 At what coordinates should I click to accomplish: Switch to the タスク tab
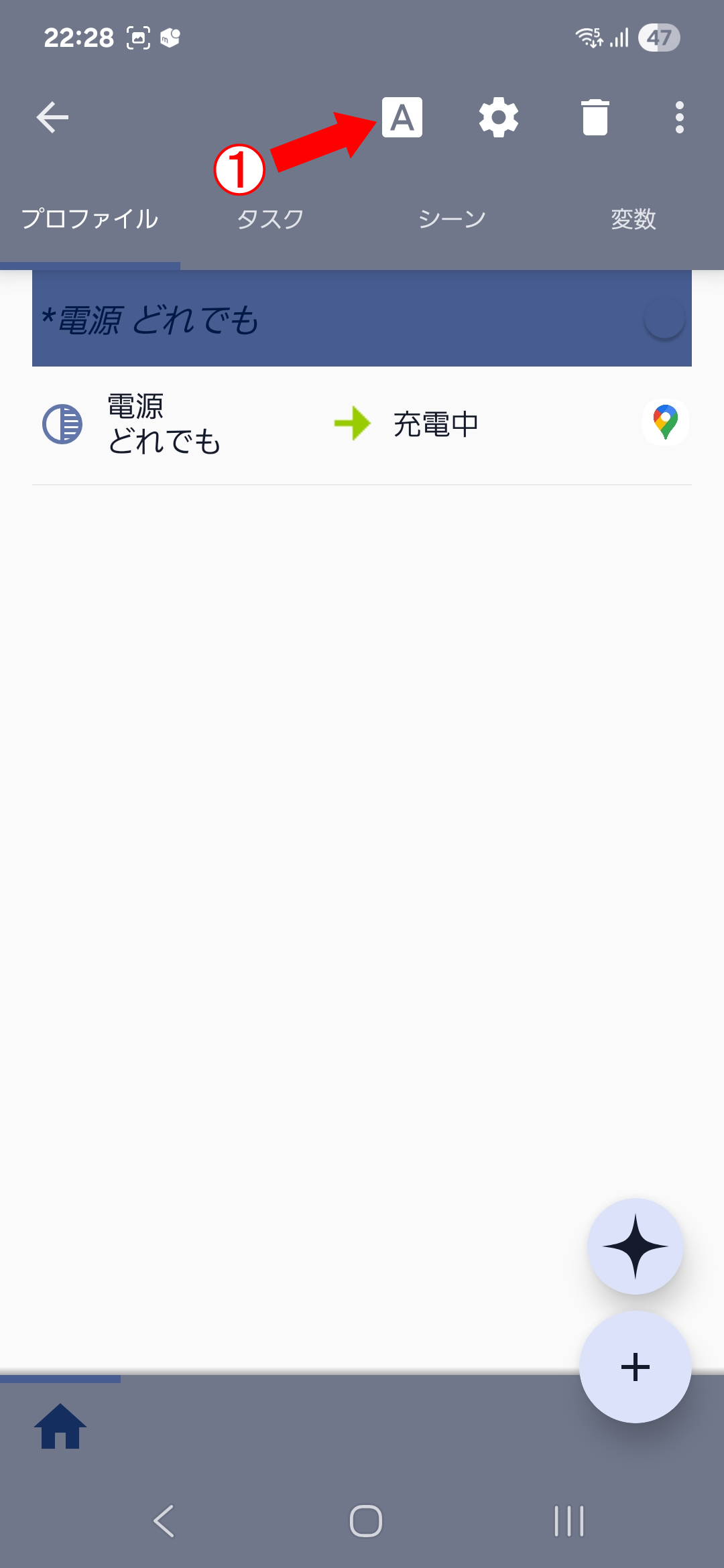coord(271,219)
